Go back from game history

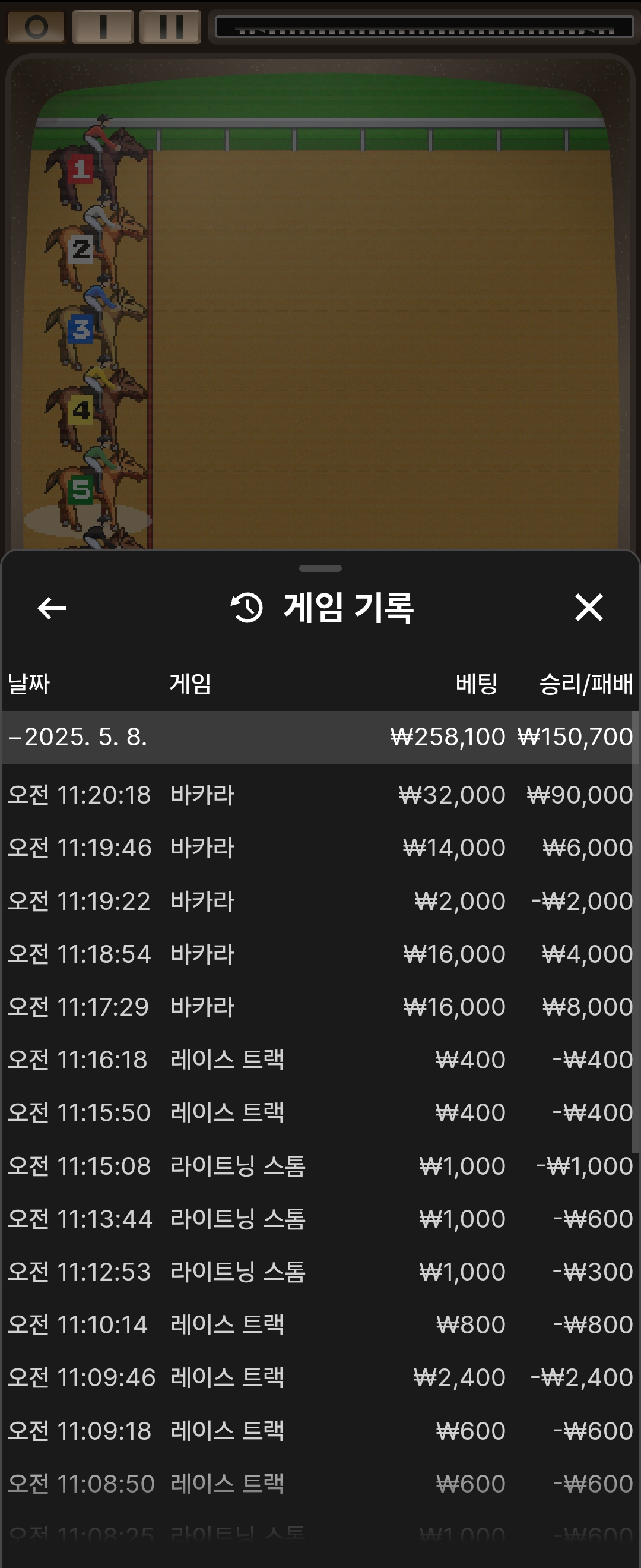coord(52,608)
